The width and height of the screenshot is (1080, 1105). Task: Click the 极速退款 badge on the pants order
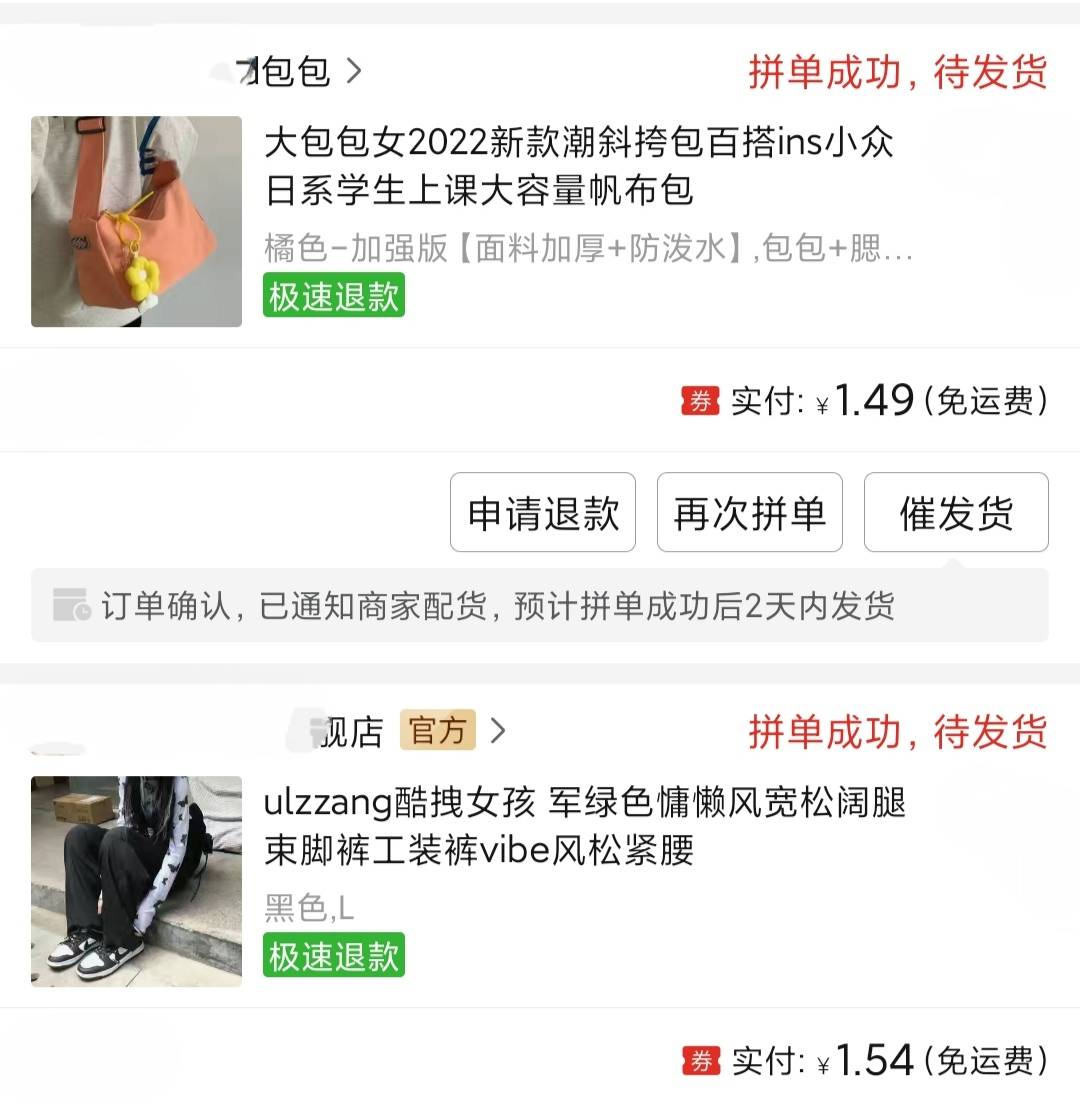(333, 956)
